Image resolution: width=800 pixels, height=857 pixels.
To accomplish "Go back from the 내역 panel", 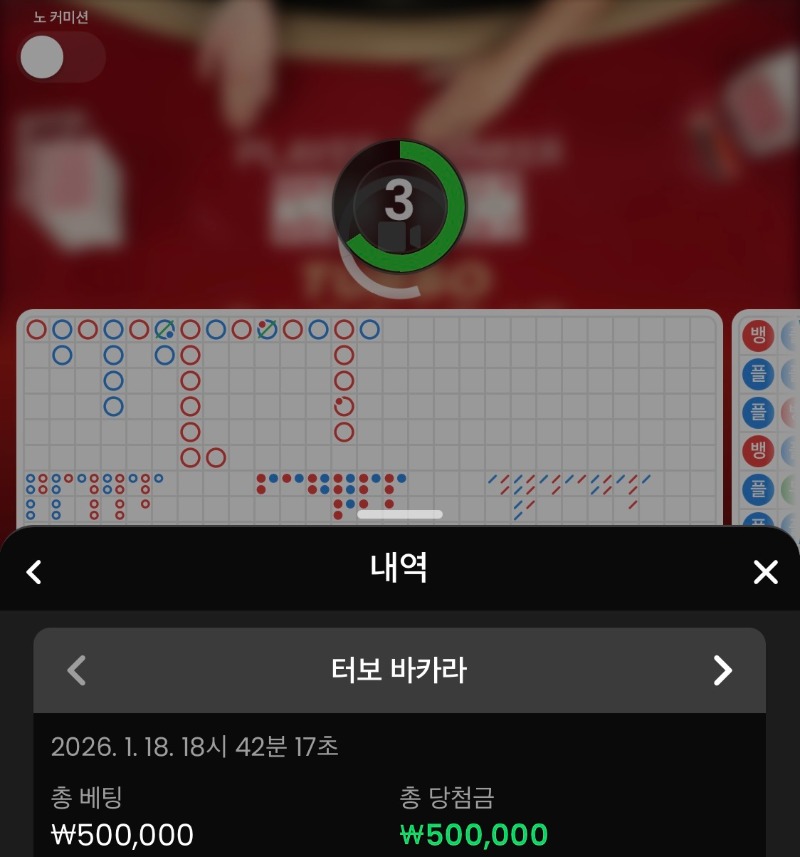I will tap(34, 572).
